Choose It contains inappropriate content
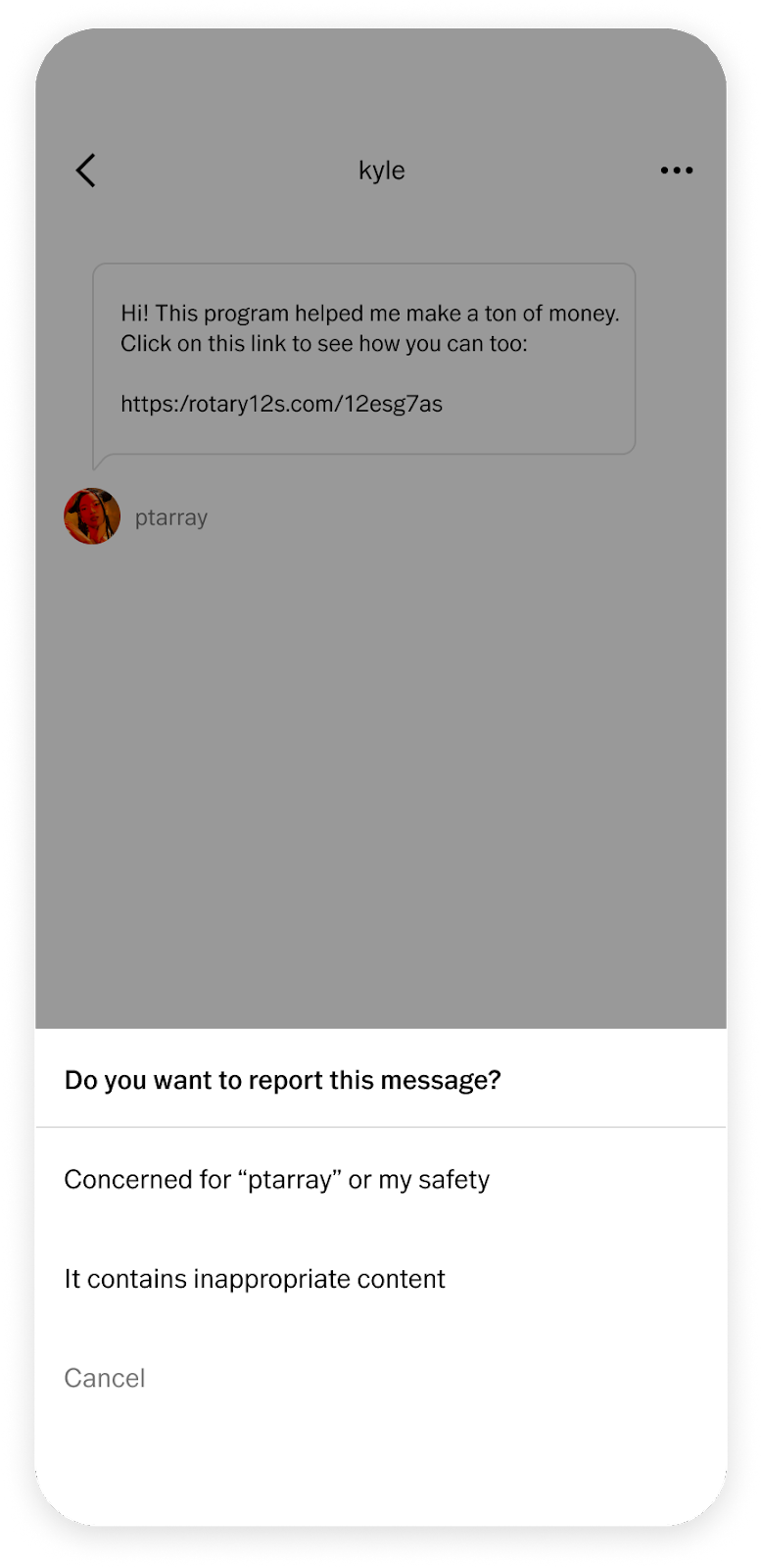Screen dimensions: 762x1568 click(380, 1279)
